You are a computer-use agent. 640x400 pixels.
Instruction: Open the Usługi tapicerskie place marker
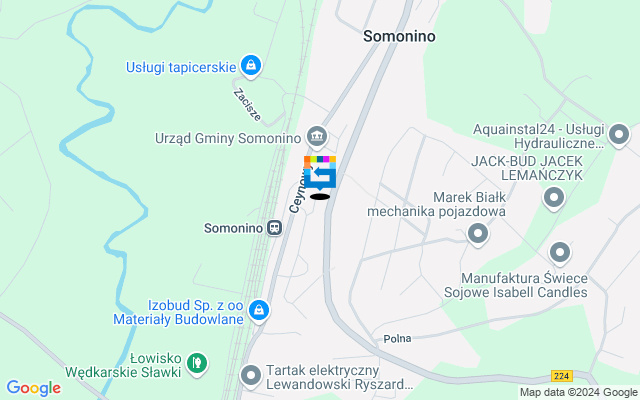tap(251, 67)
